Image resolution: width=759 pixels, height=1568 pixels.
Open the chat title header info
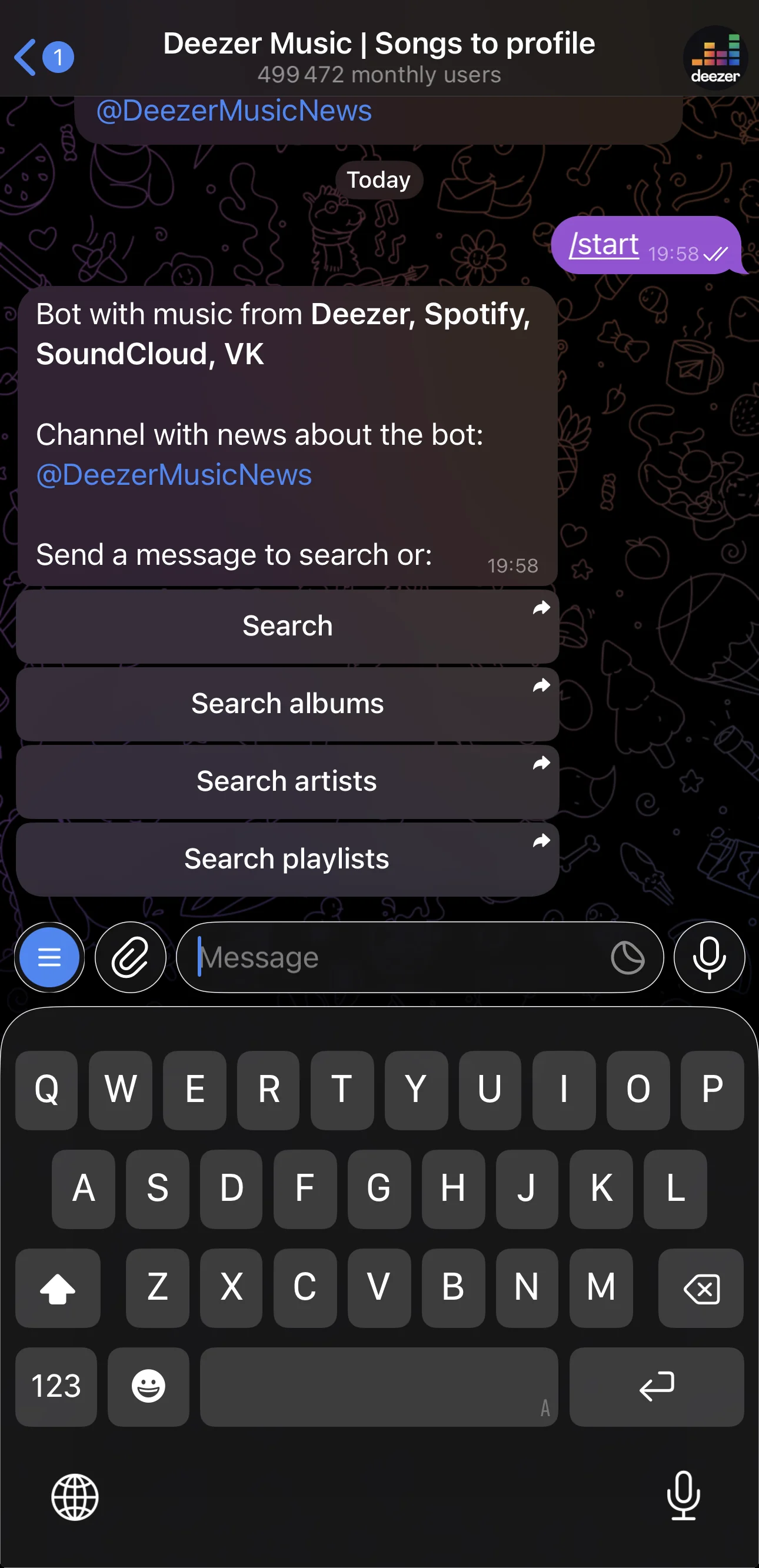[x=378, y=57]
